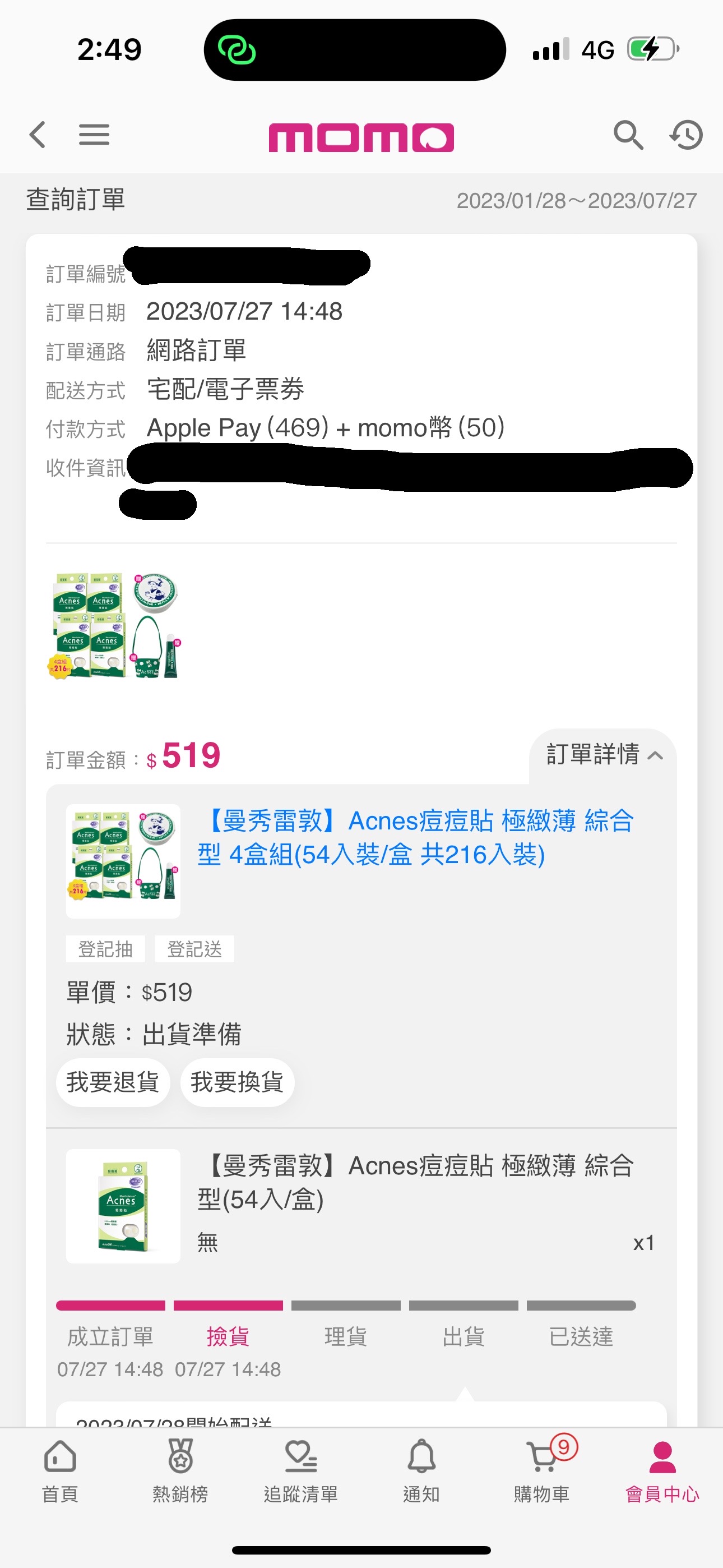Open the Acnes product image in order details

123,861
